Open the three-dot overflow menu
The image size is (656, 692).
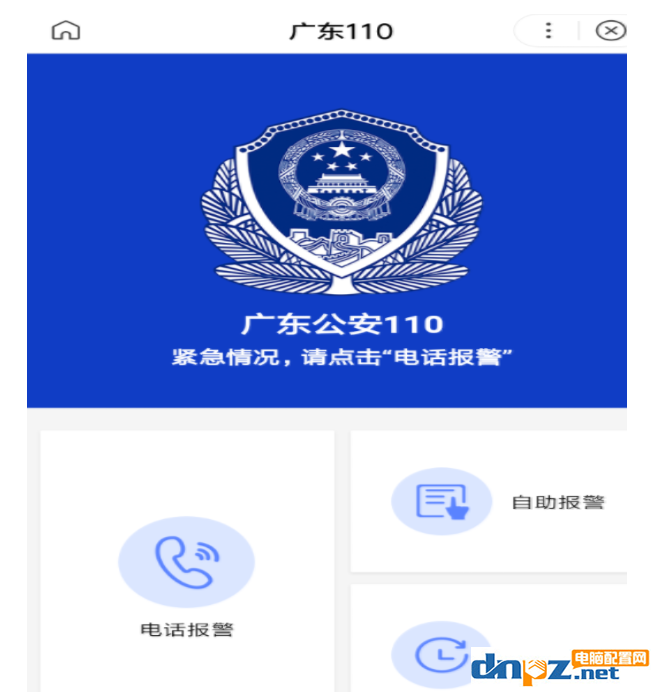click(548, 30)
